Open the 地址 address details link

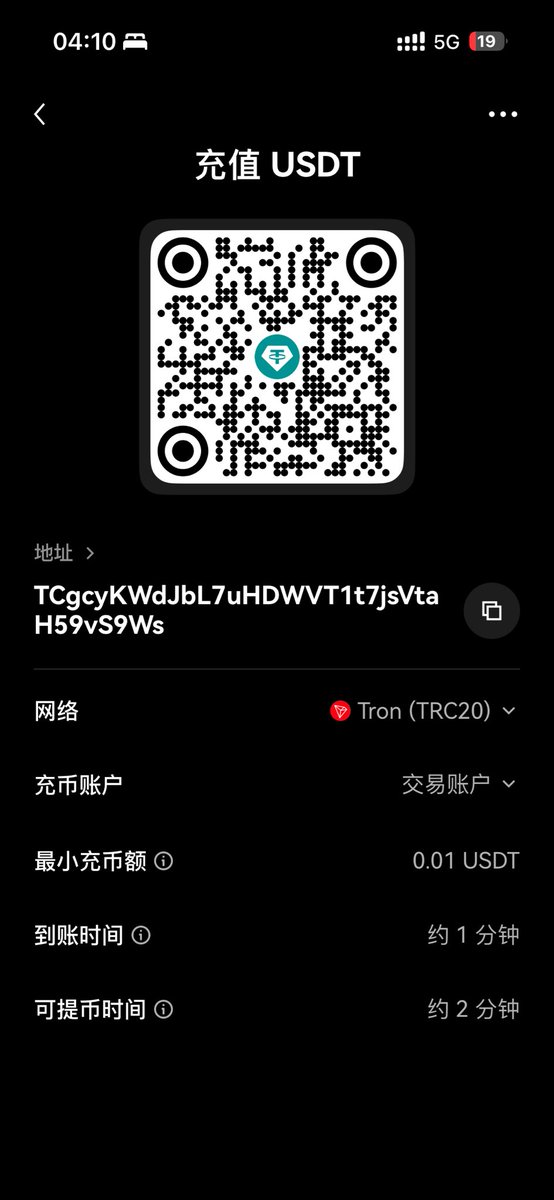pos(65,552)
